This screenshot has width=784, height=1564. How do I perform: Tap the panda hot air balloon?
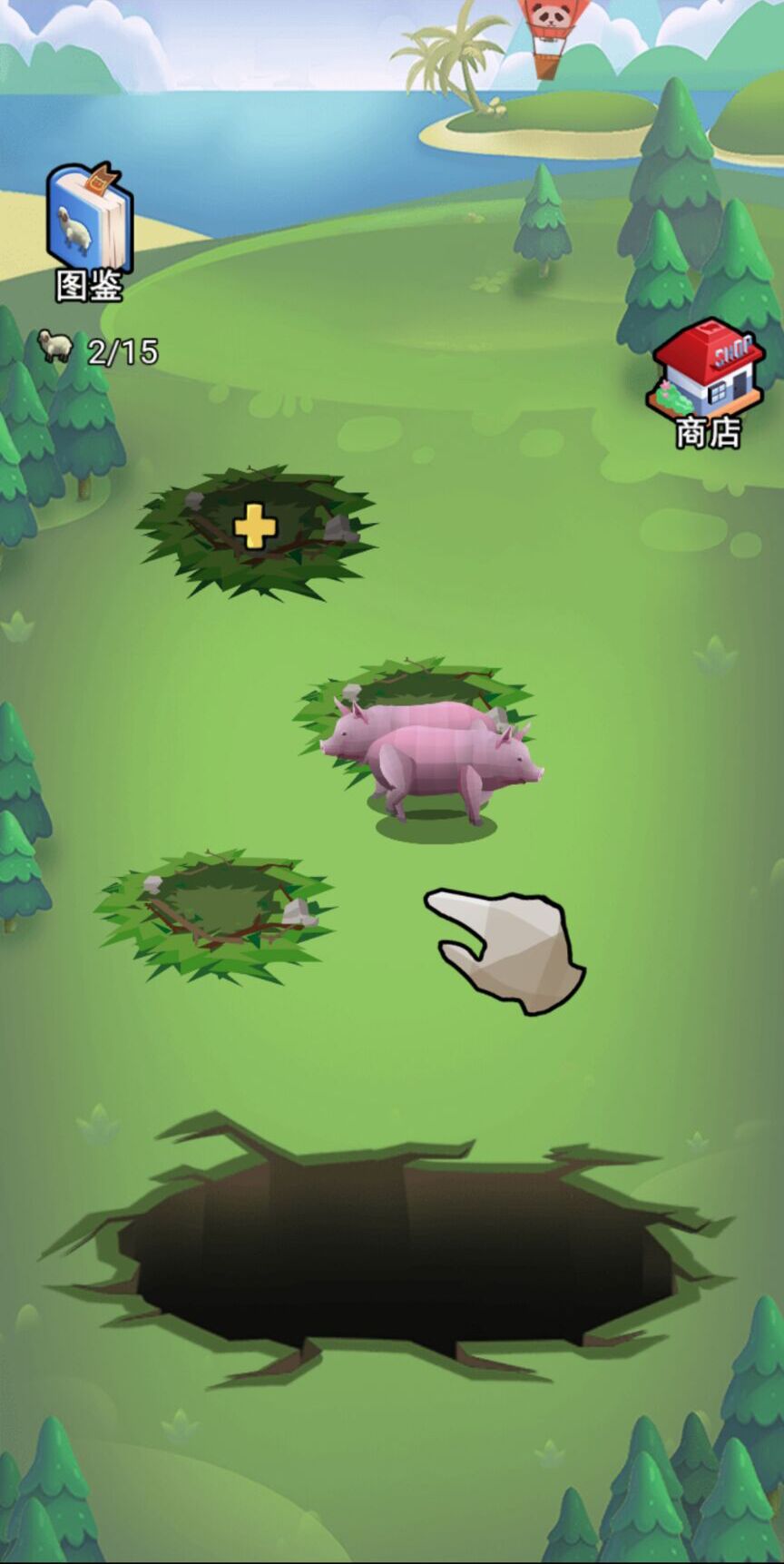(547, 32)
